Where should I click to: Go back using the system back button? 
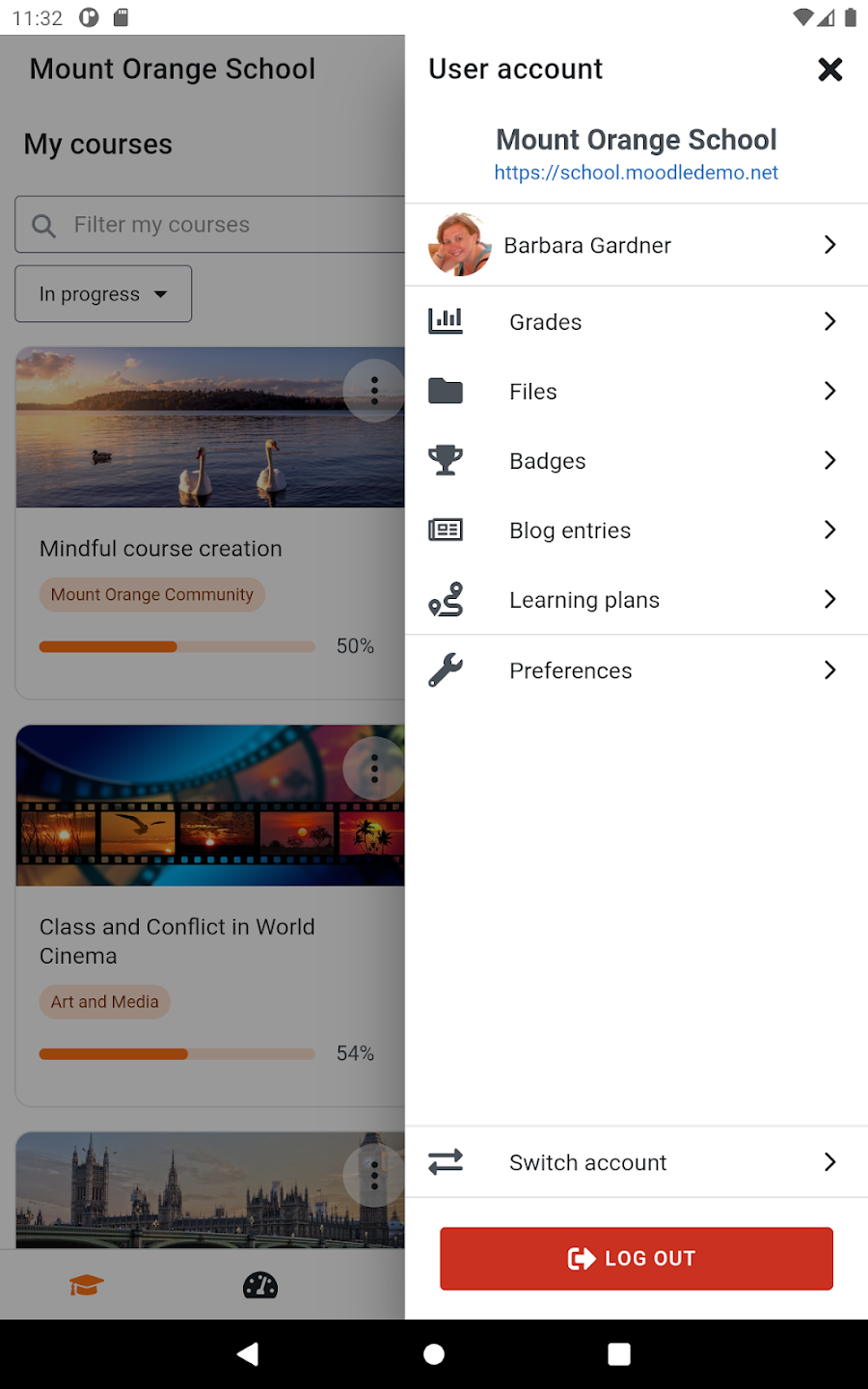248,1354
